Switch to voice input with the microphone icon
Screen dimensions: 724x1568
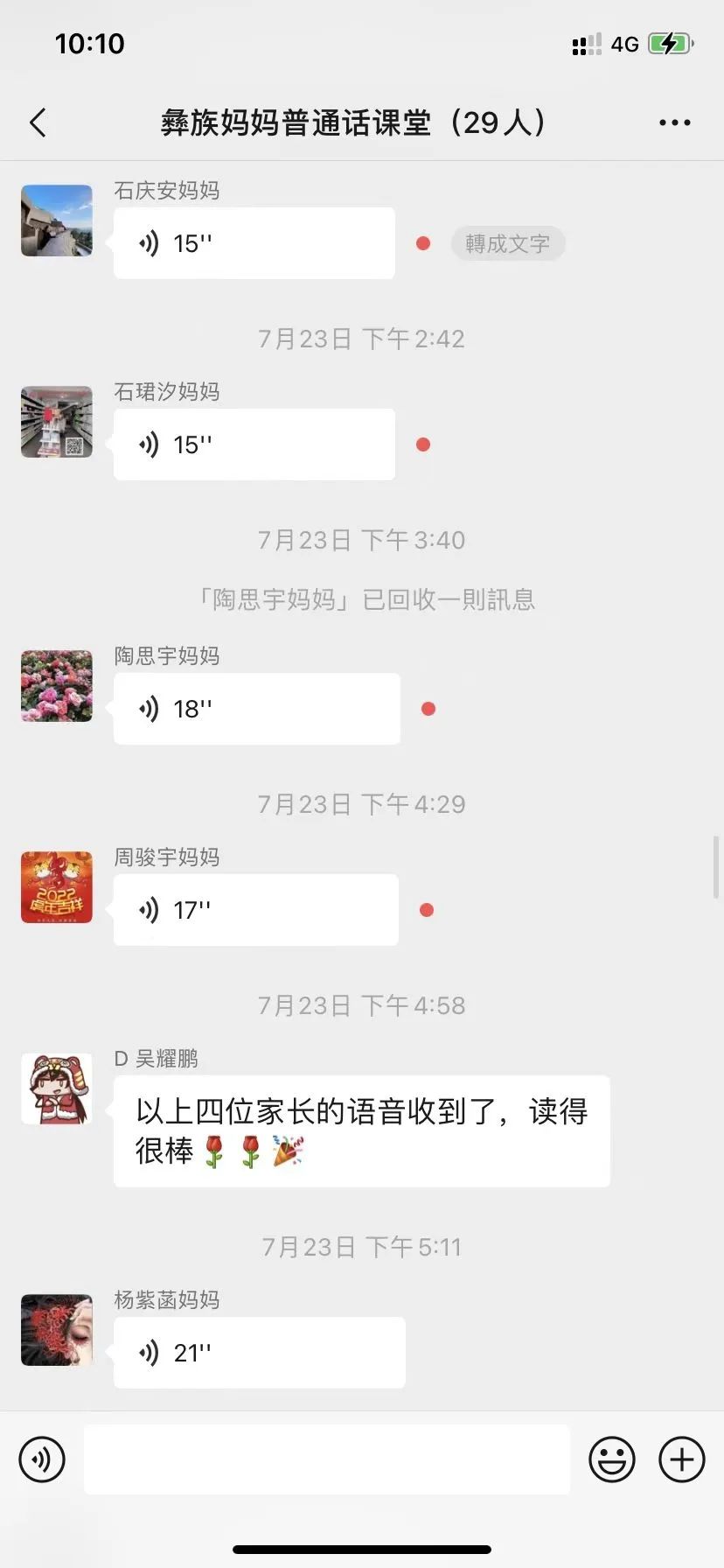41,1459
